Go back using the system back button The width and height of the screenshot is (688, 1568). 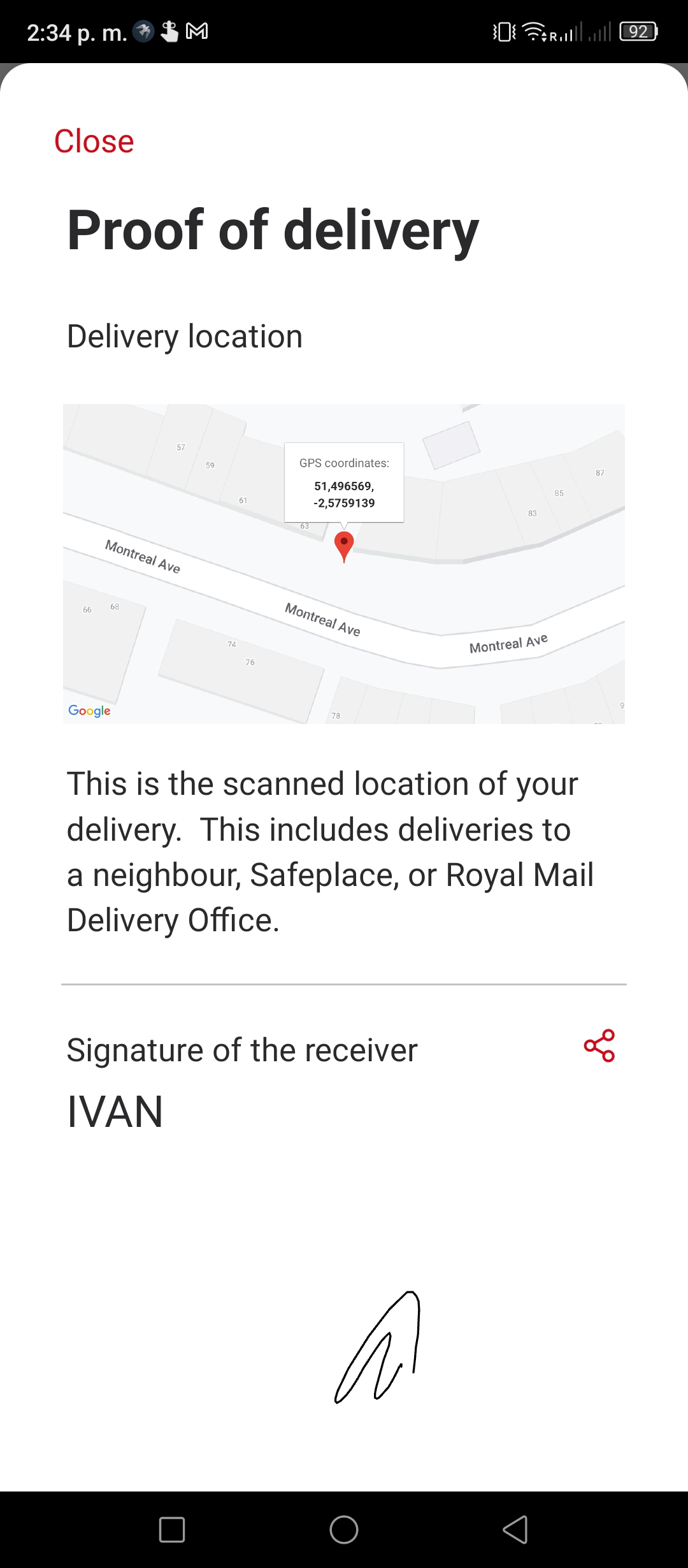515,1530
